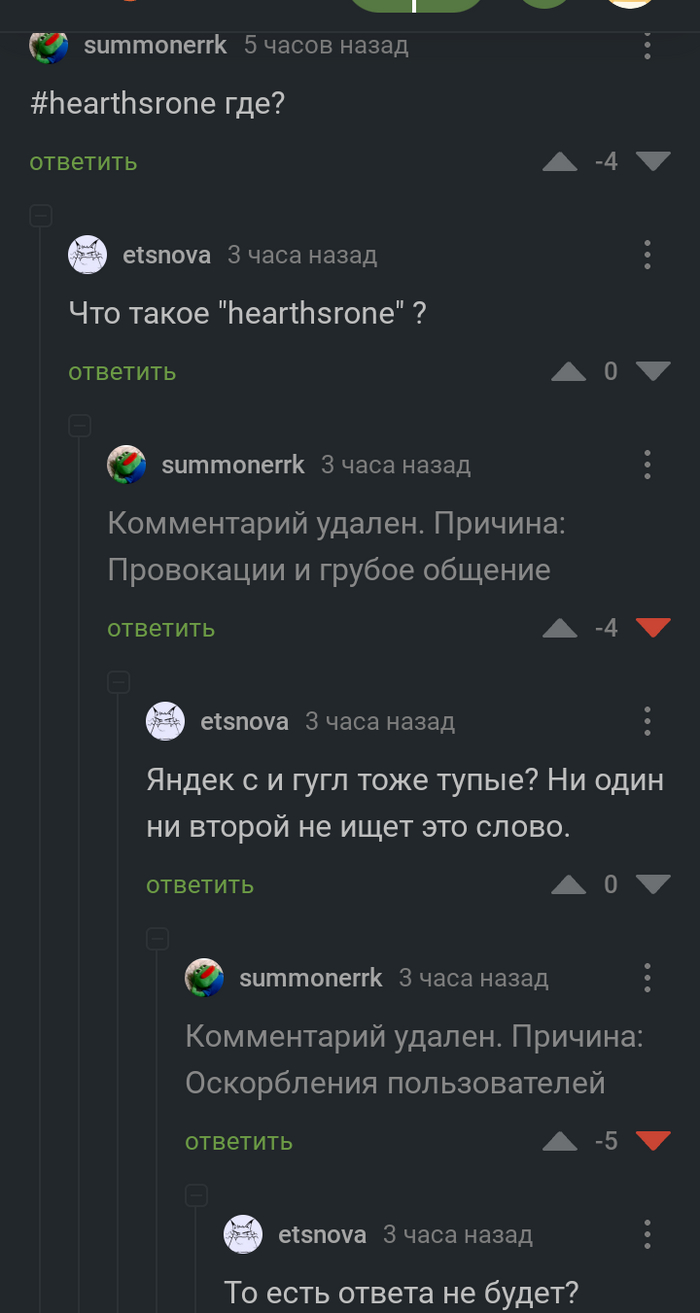Upvote the '#hearthsrone где?' comment
This screenshot has width=700, height=1313.
[x=560, y=162]
